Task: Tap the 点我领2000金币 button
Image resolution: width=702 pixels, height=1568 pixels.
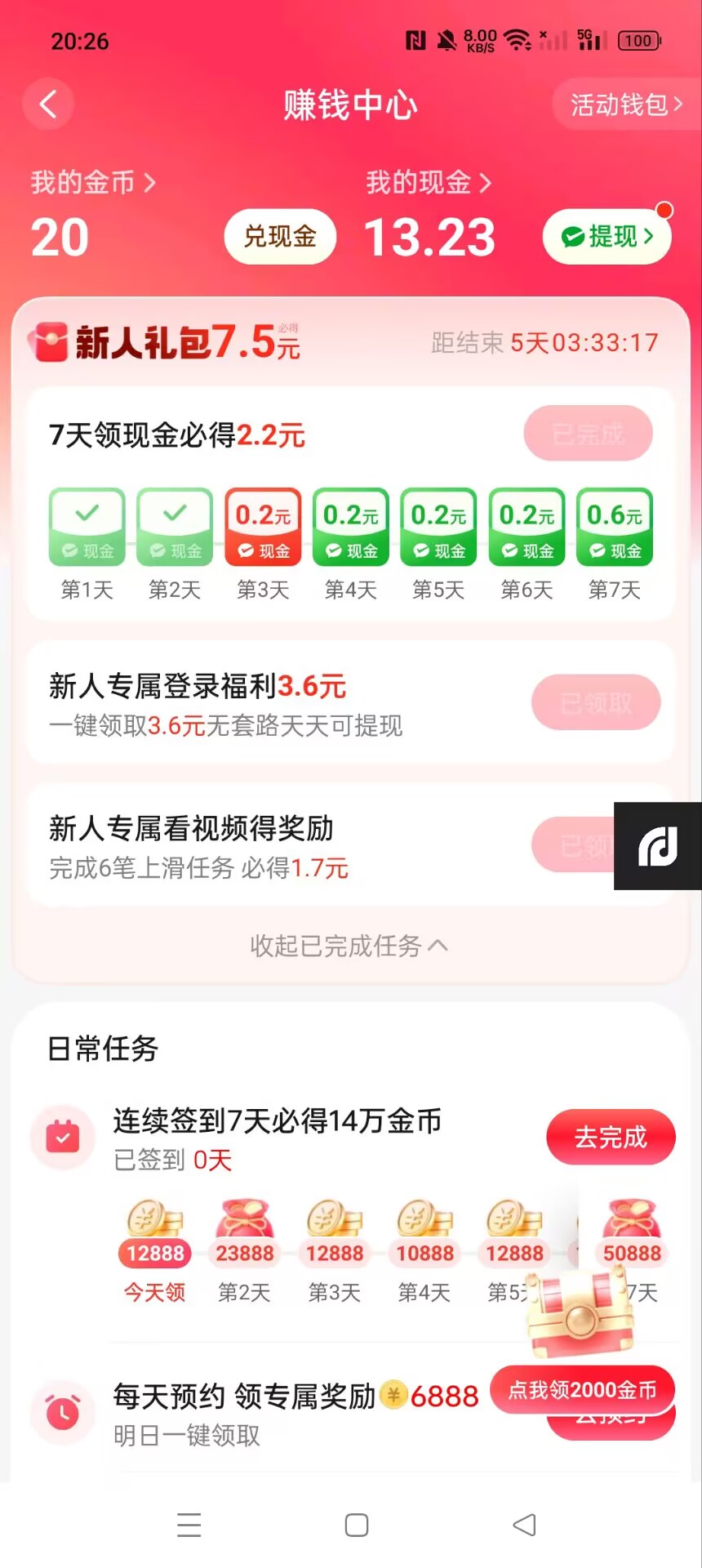Action: [x=582, y=1390]
